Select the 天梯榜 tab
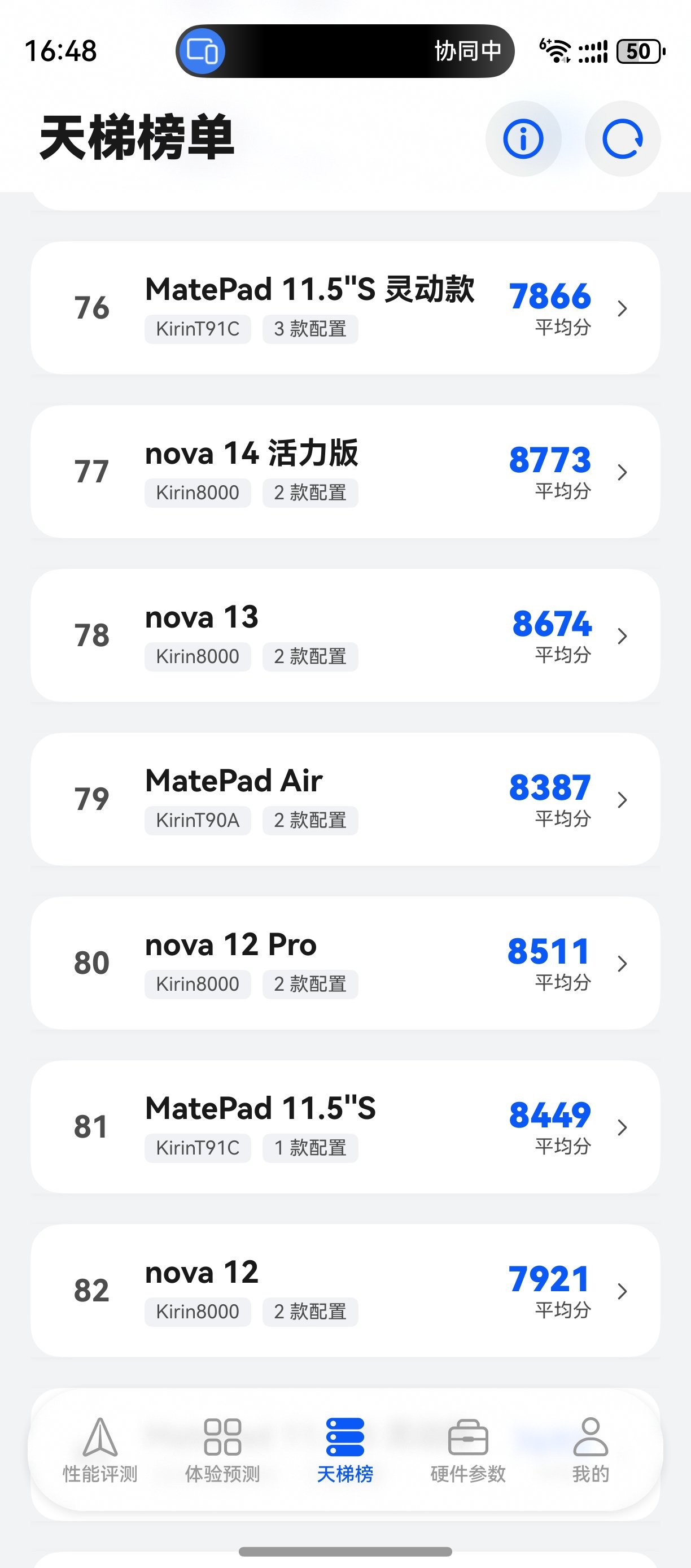 (x=345, y=1451)
